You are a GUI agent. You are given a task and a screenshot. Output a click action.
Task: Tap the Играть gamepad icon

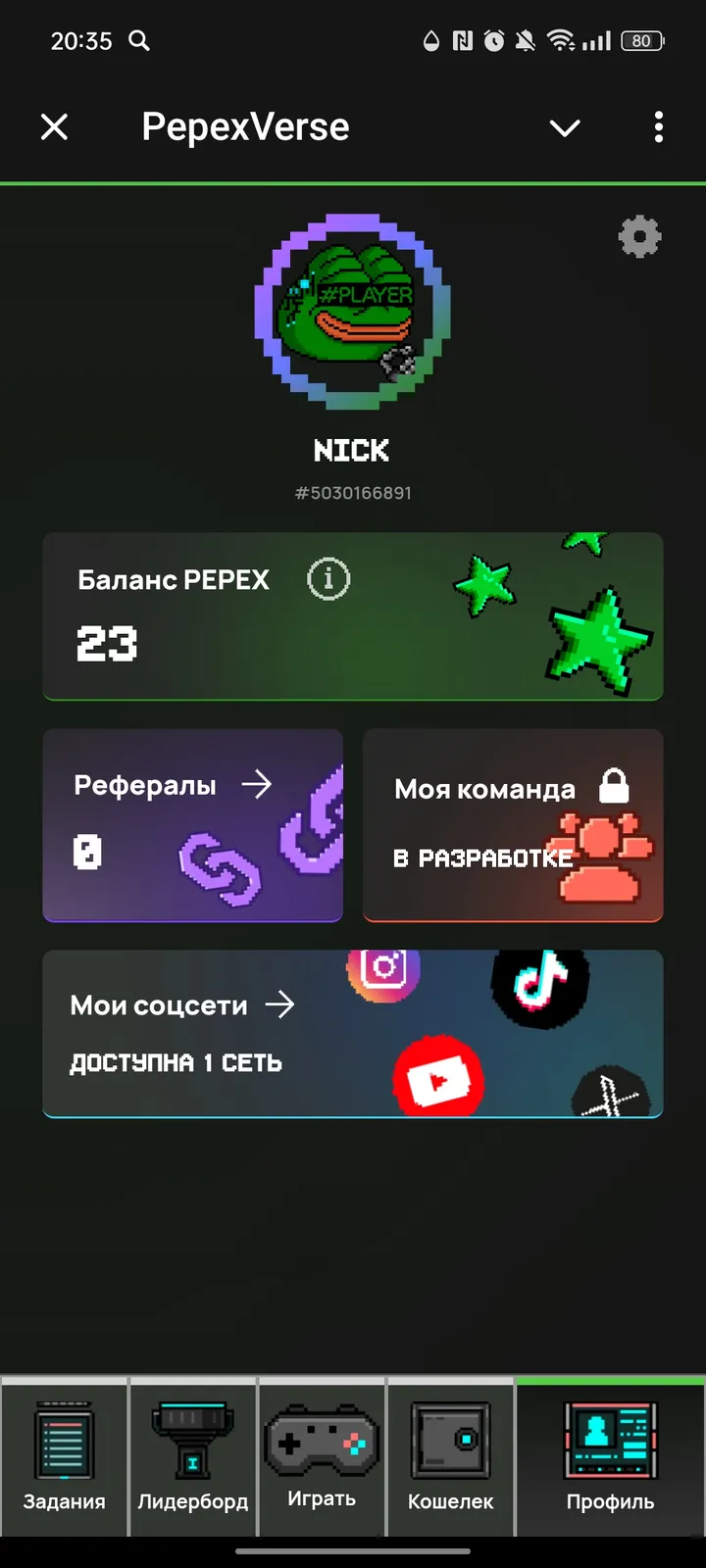tap(322, 1441)
